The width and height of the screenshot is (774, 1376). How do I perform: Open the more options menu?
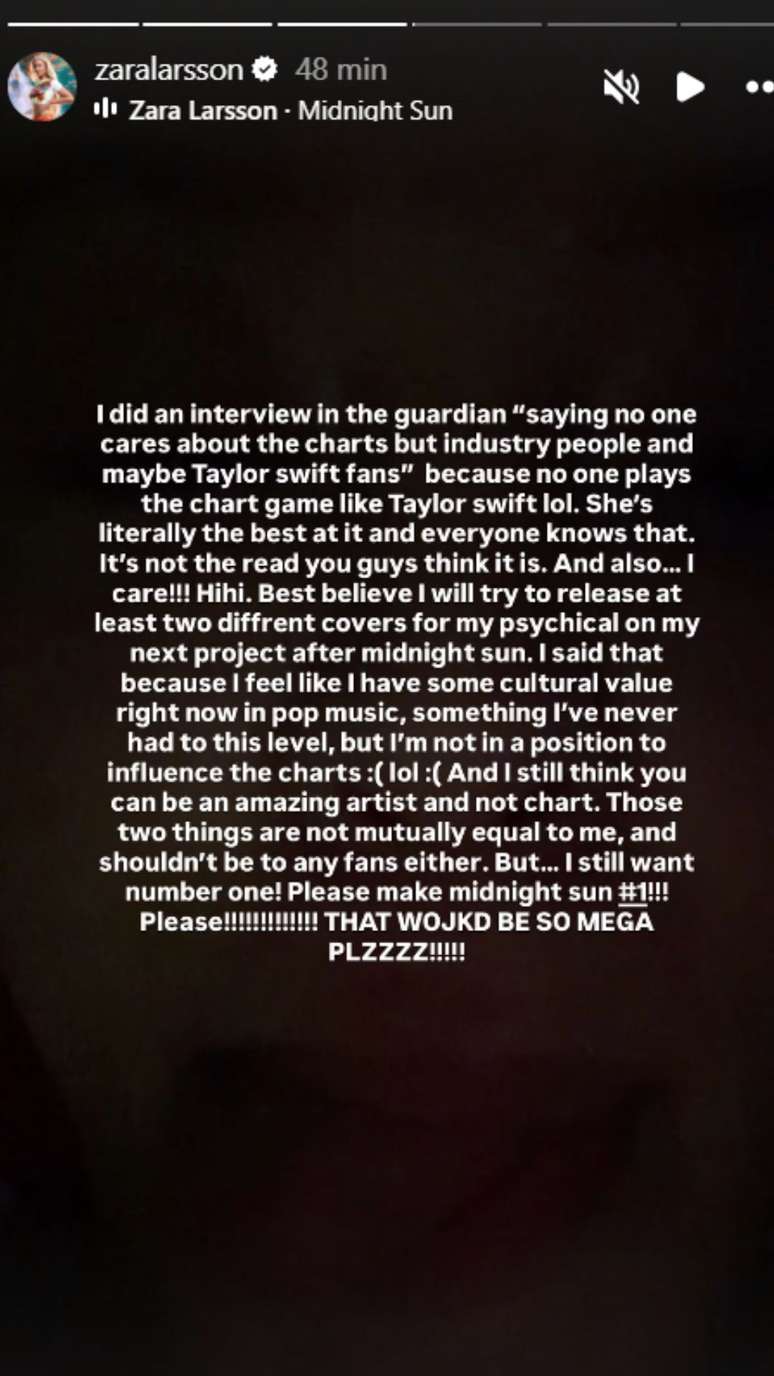click(x=760, y=87)
